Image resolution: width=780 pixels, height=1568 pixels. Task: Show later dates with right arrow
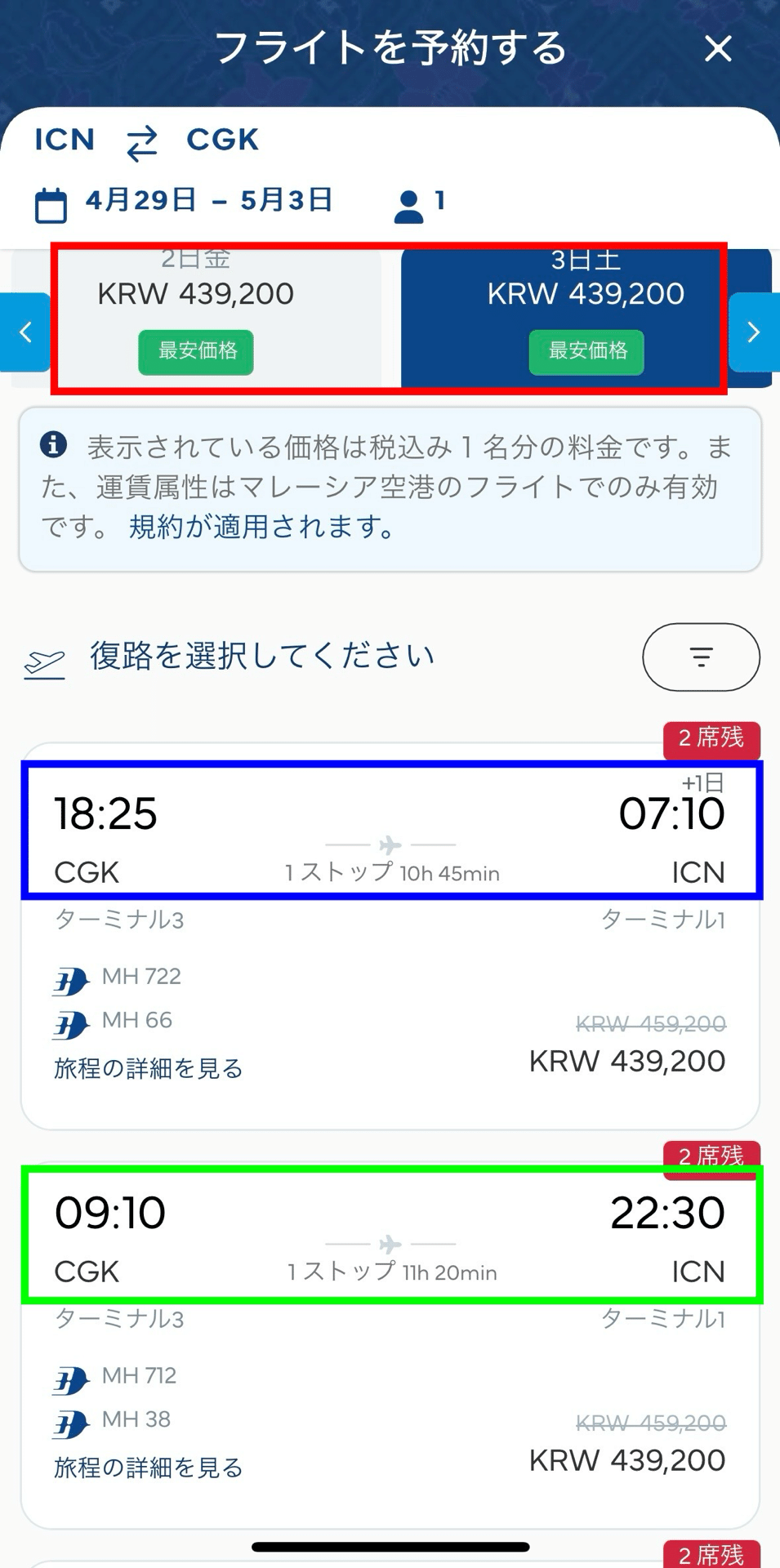(x=754, y=332)
